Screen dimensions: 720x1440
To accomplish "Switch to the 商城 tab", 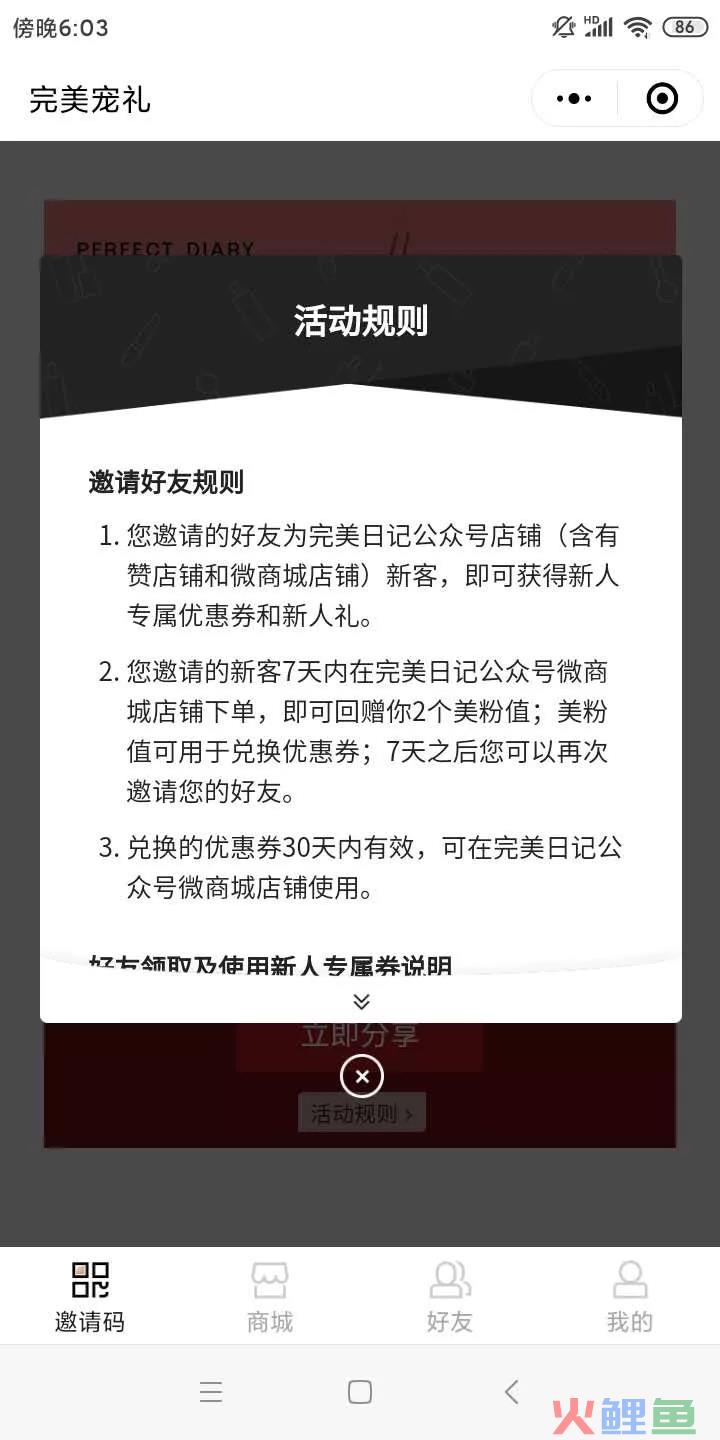I will (x=270, y=1296).
